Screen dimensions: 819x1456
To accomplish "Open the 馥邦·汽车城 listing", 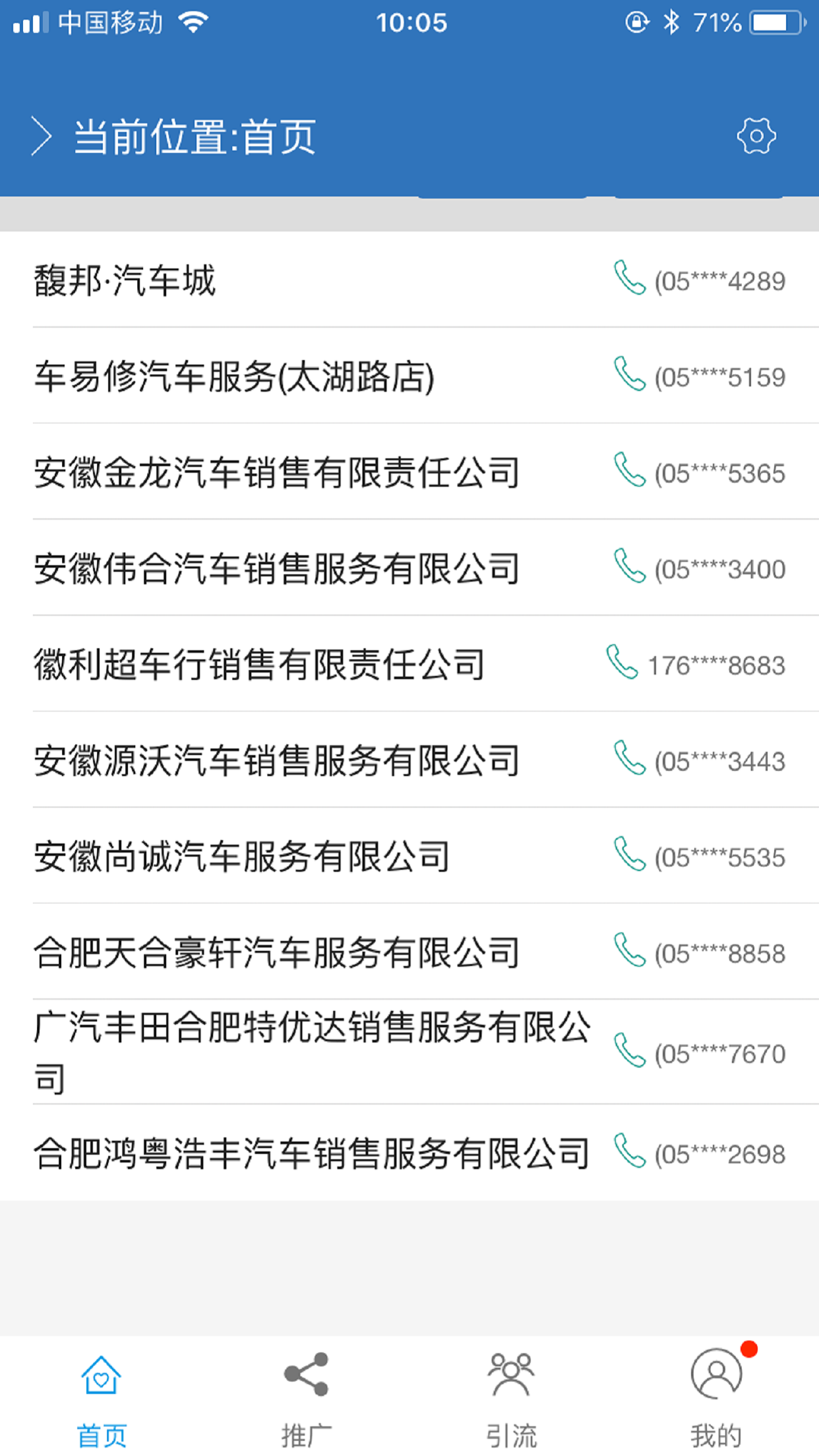I will coord(125,280).
